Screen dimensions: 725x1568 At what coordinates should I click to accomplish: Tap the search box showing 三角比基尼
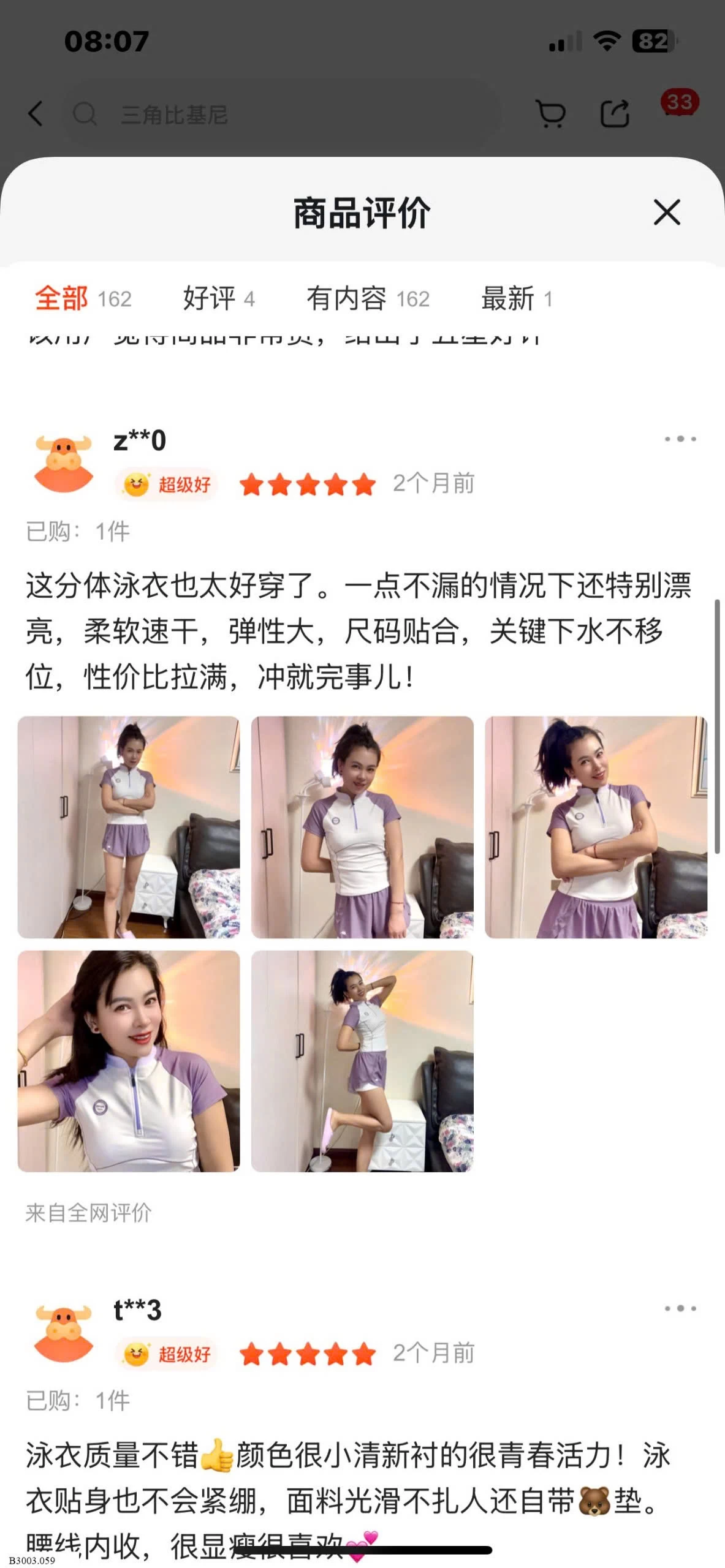[x=282, y=114]
